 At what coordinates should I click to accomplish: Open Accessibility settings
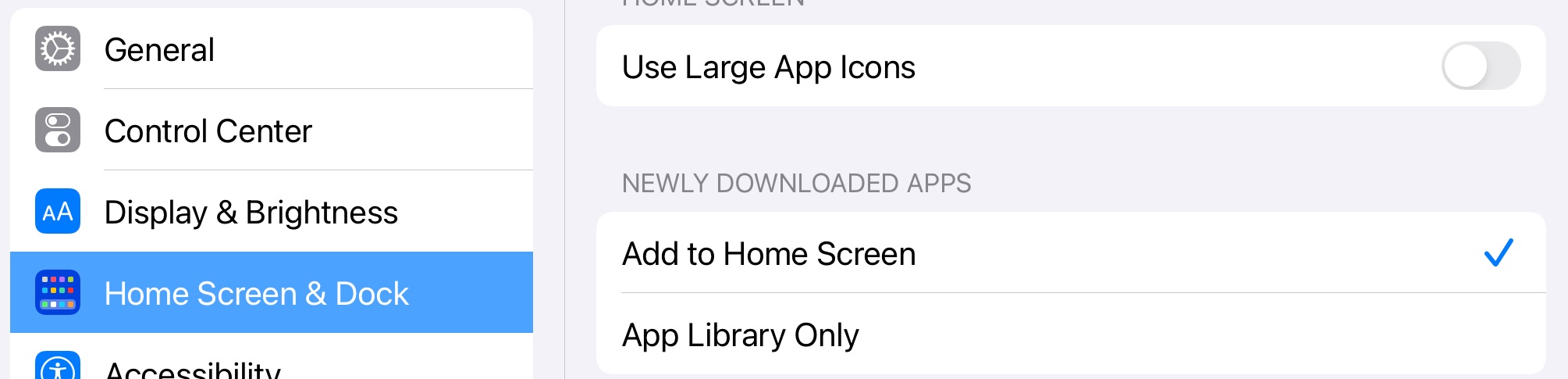pyautogui.click(x=192, y=369)
